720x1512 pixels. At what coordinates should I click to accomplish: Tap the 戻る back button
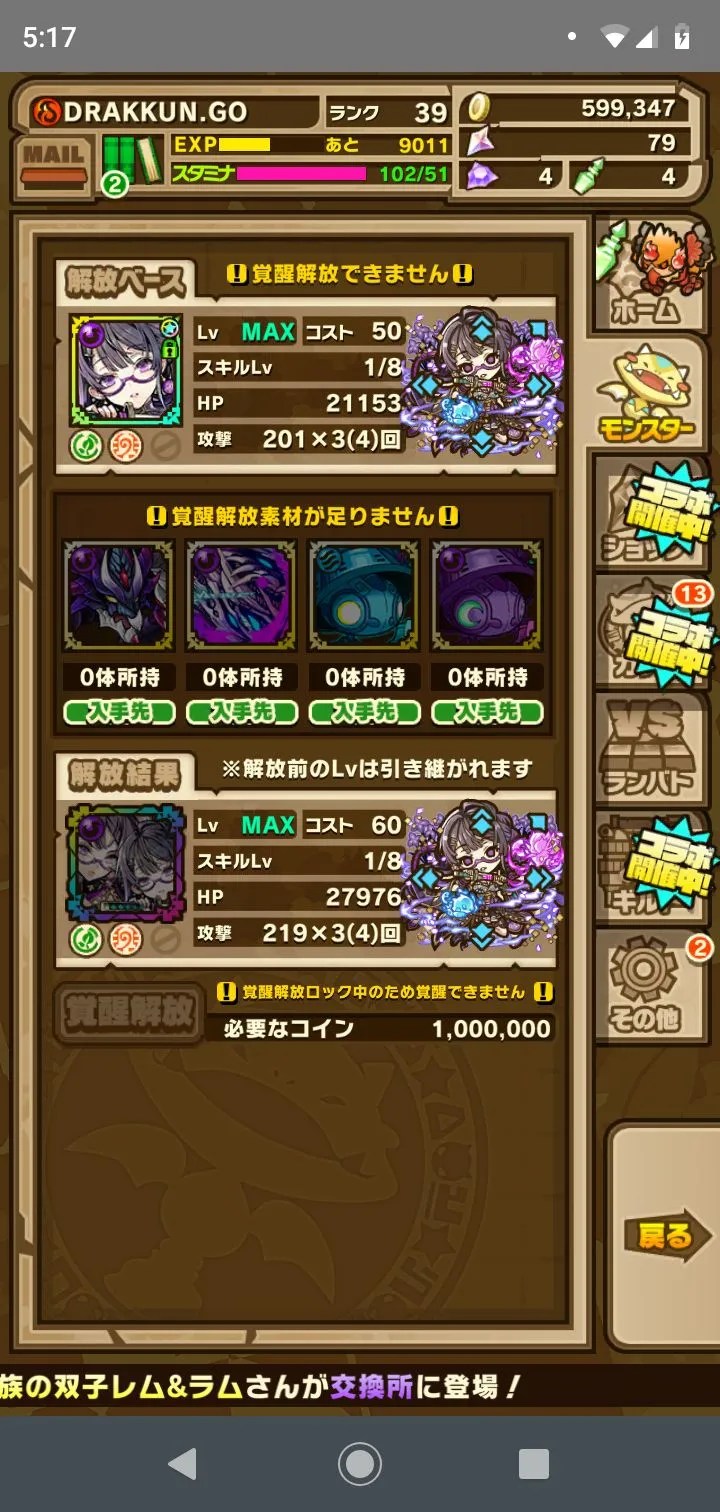coord(664,1236)
